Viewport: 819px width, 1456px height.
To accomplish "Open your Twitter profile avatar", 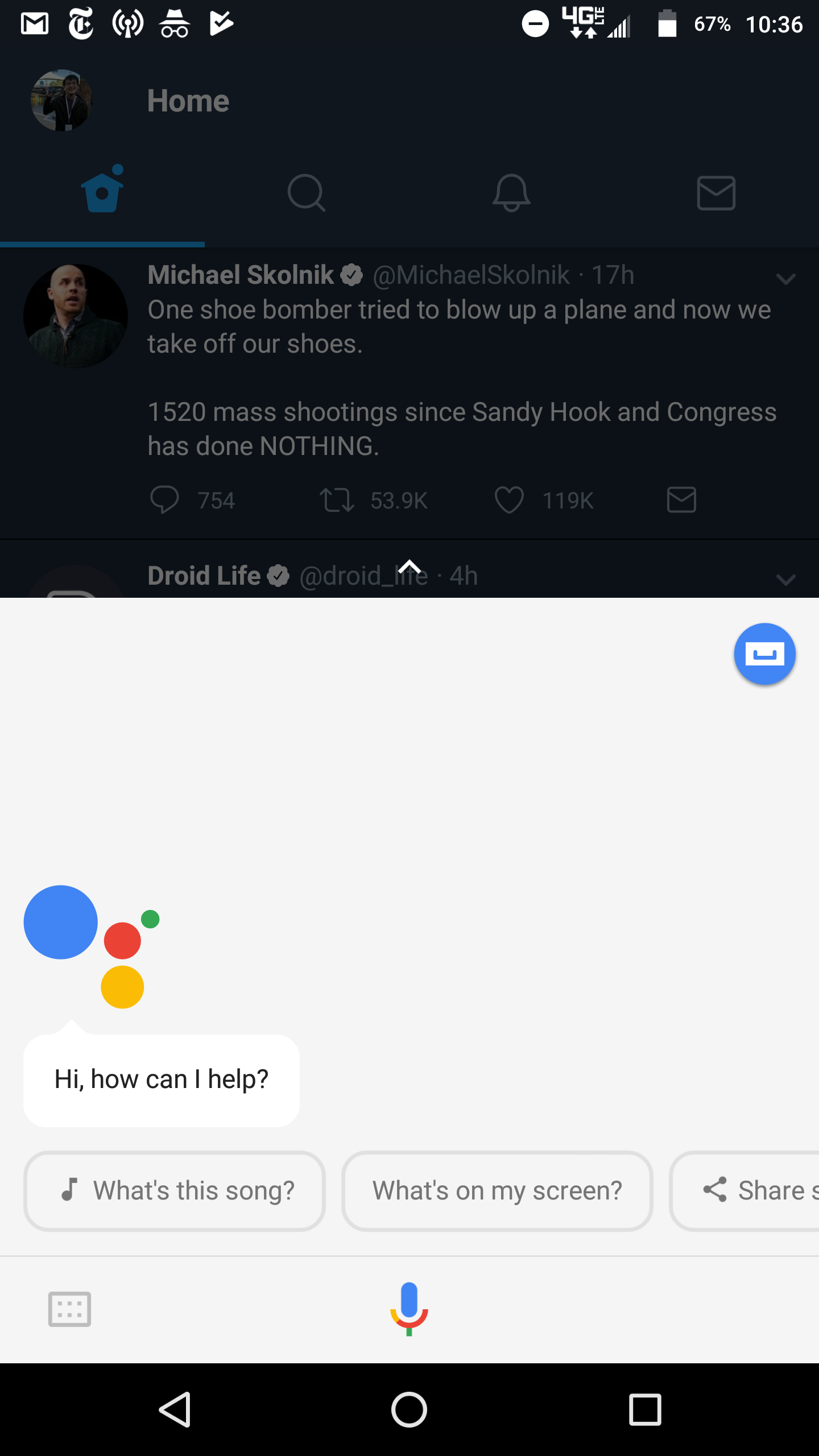I will click(60, 101).
